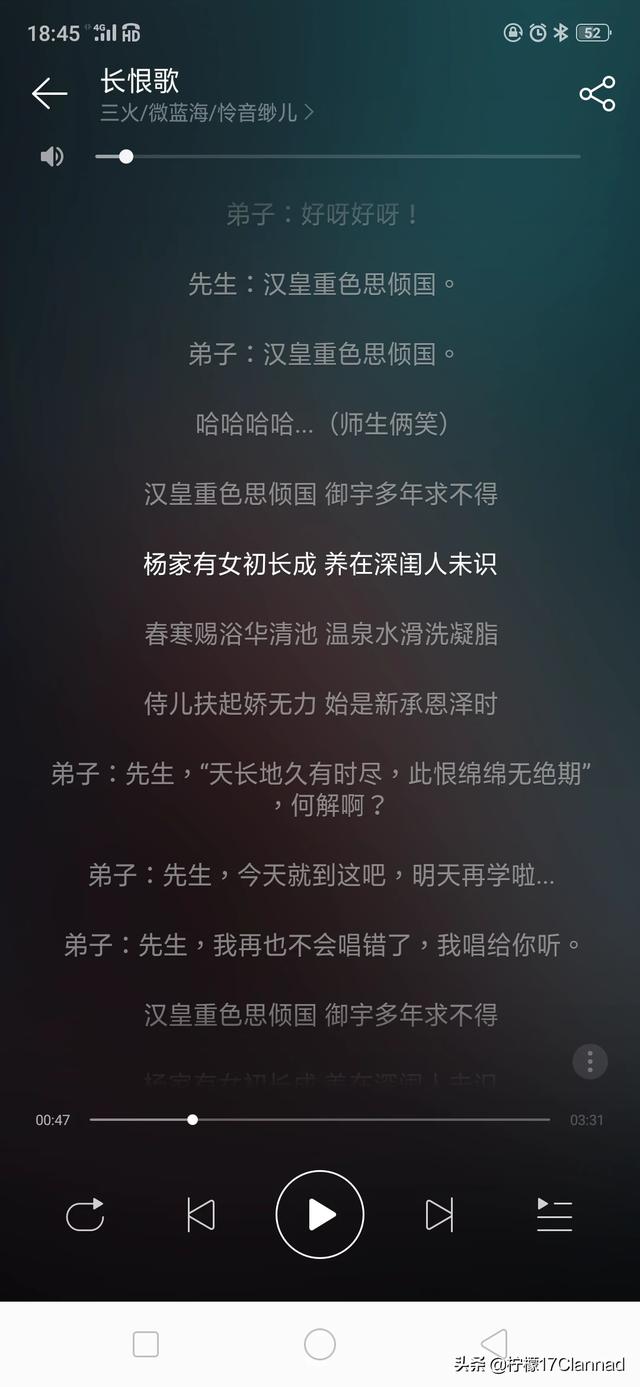The width and height of the screenshot is (640, 1387).
Task: Go back using the top-left arrow
Action: [49, 94]
